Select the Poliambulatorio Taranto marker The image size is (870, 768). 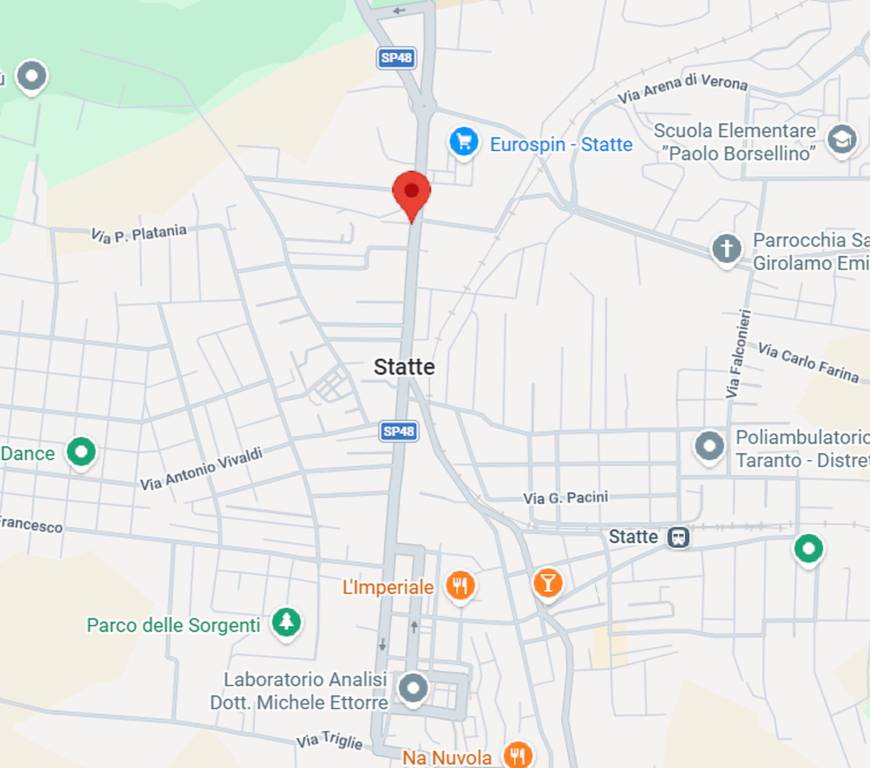[709, 446]
